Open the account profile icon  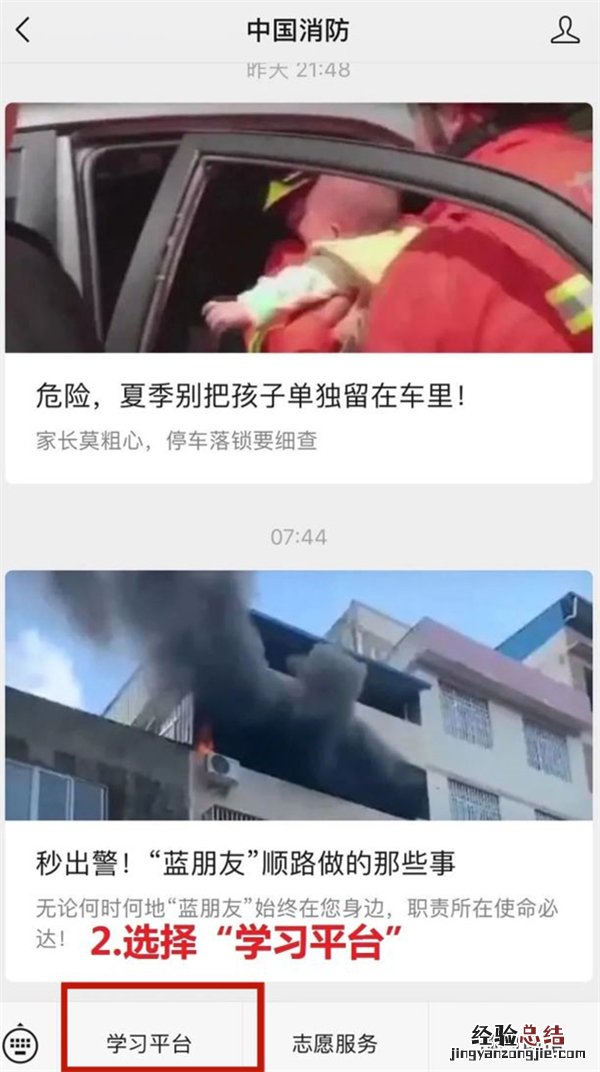point(565,30)
